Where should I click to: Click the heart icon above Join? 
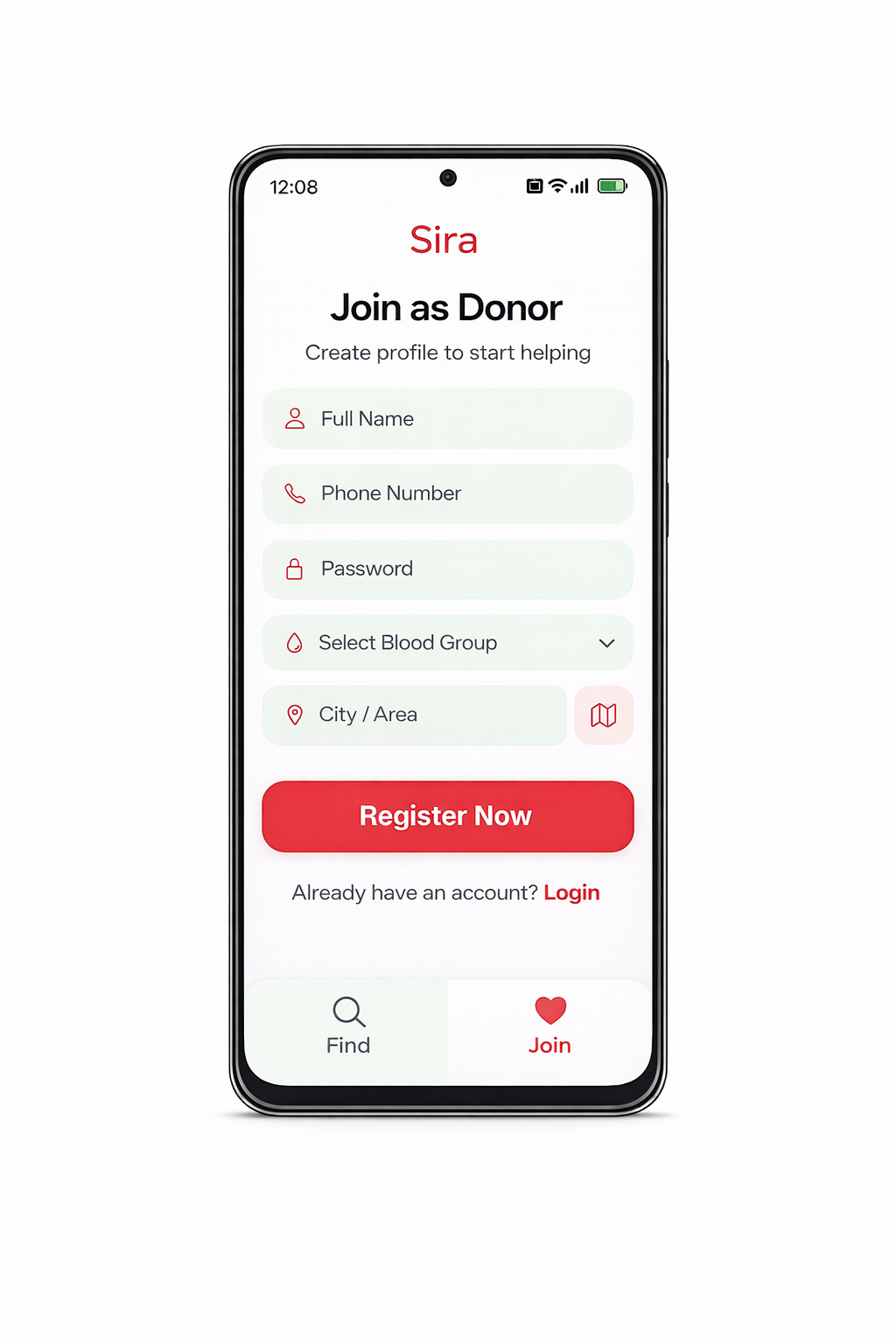click(549, 1010)
